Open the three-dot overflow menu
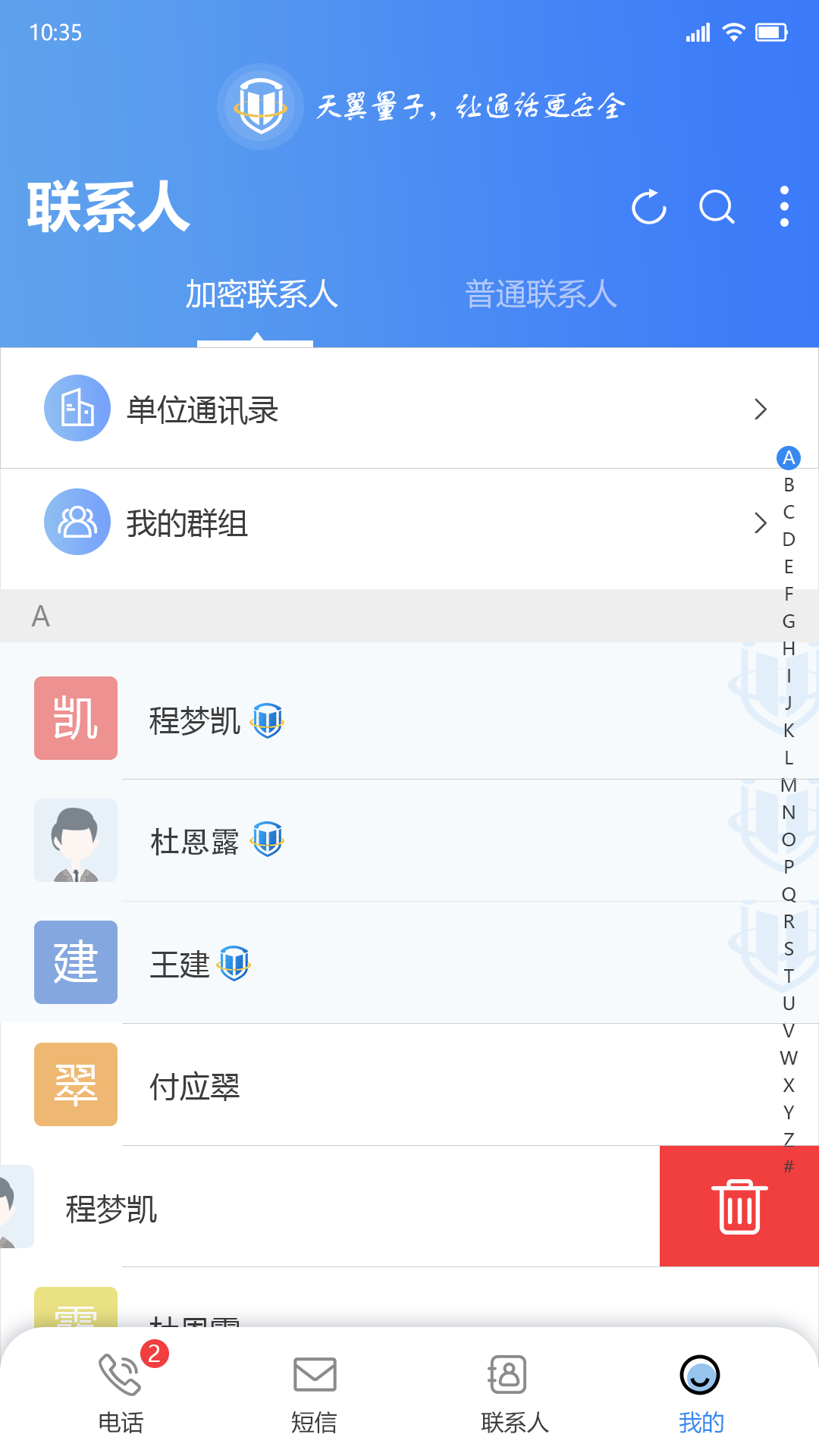The image size is (819, 1456). tap(784, 207)
